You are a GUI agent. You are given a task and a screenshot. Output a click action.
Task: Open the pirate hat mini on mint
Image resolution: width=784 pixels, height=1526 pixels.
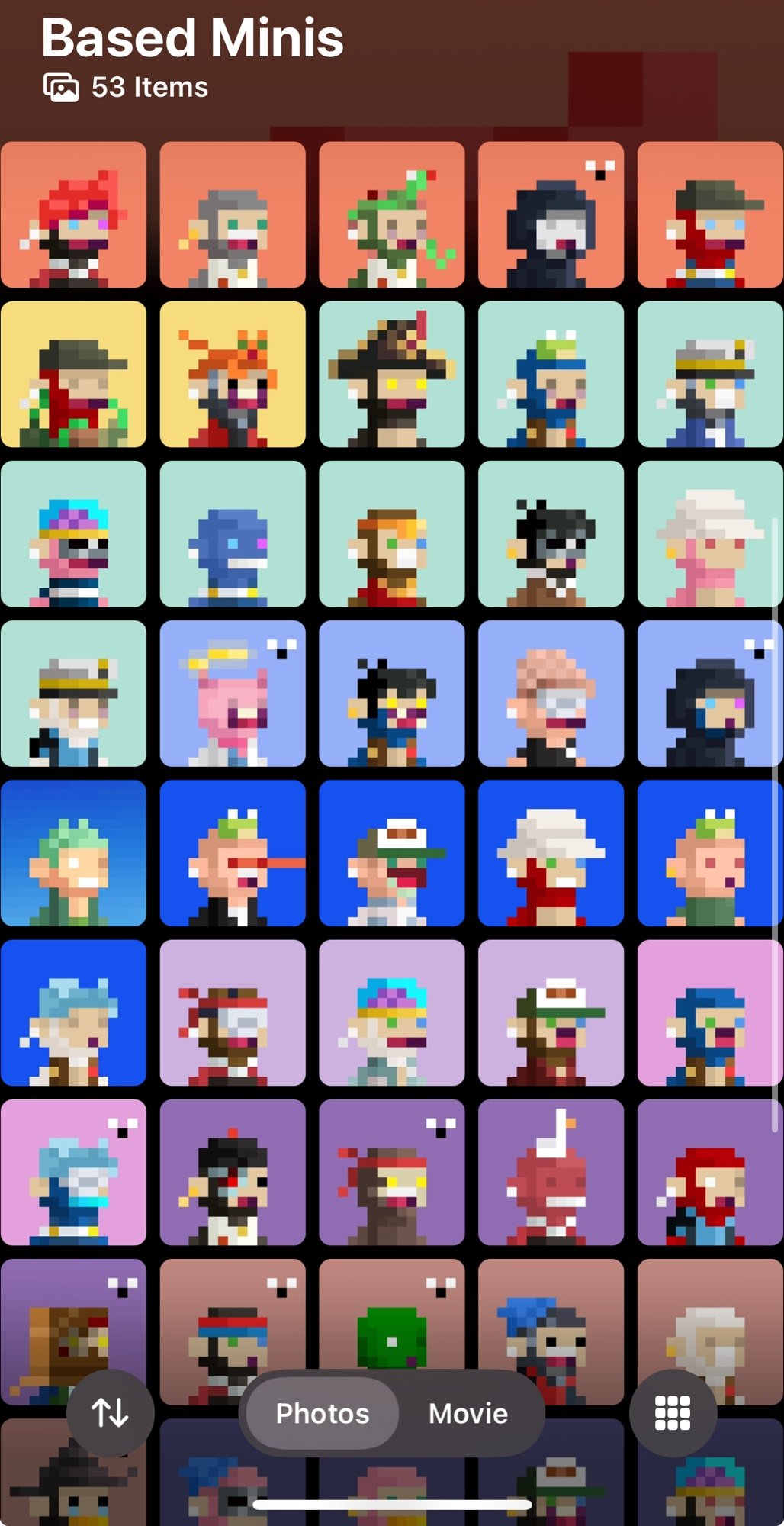(391, 374)
